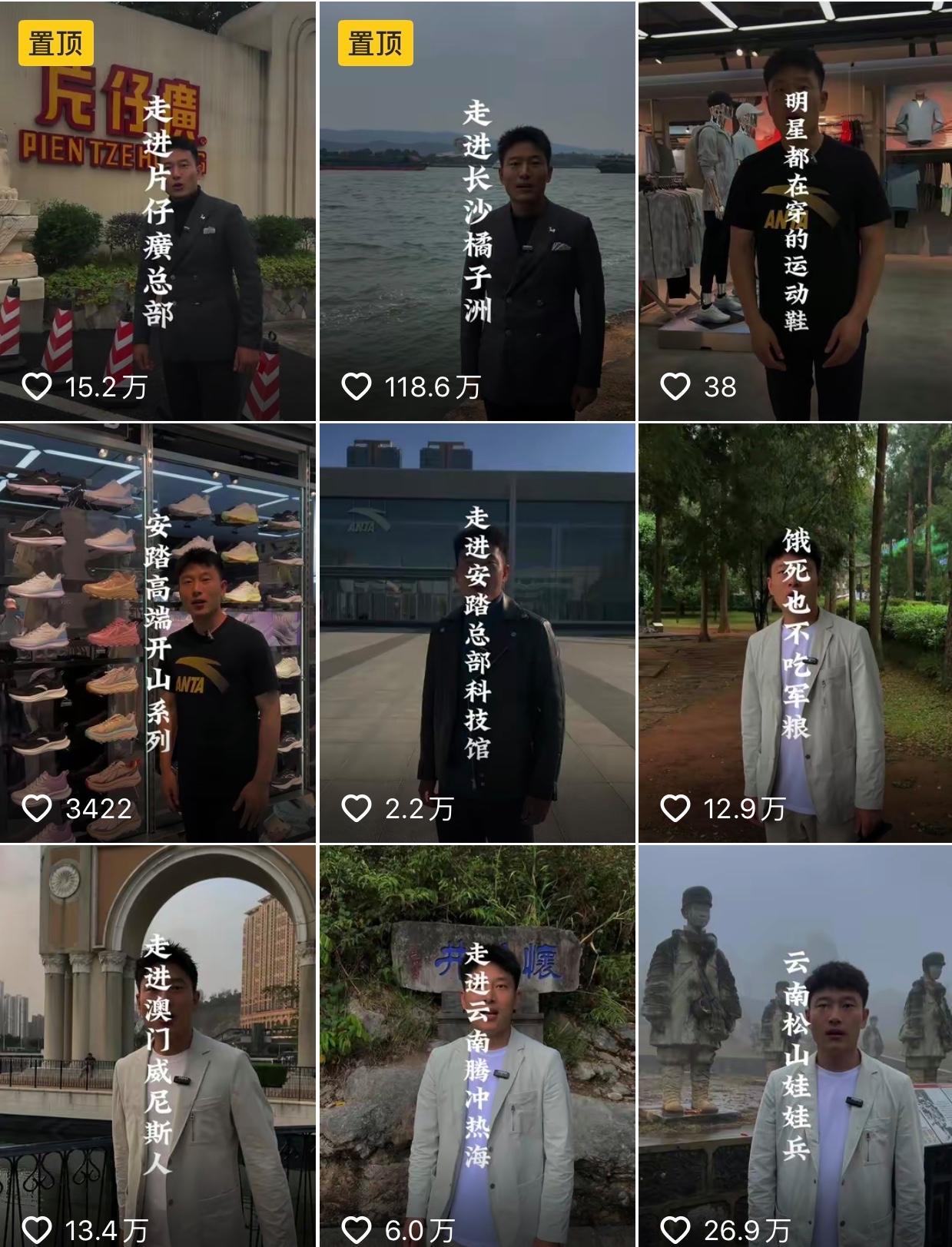The height and width of the screenshot is (1247, 952).
Task: Open the pinned video 走进长沙橘子洲
Action: [476, 211]
